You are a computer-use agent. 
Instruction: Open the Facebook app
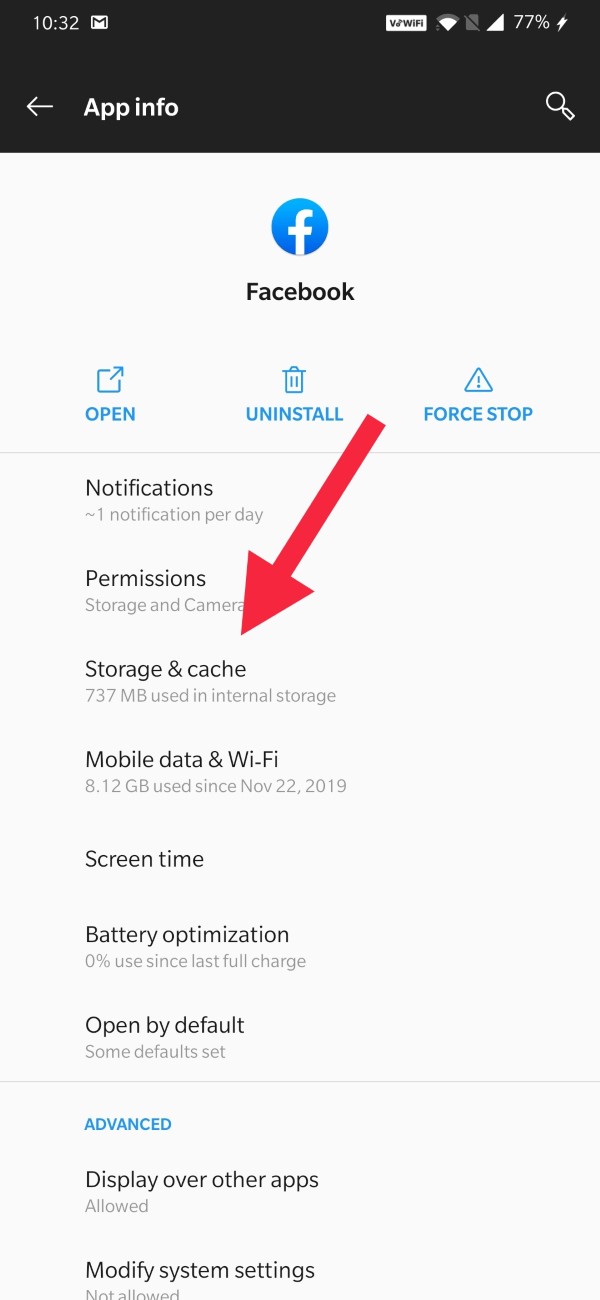pos(110,395)
